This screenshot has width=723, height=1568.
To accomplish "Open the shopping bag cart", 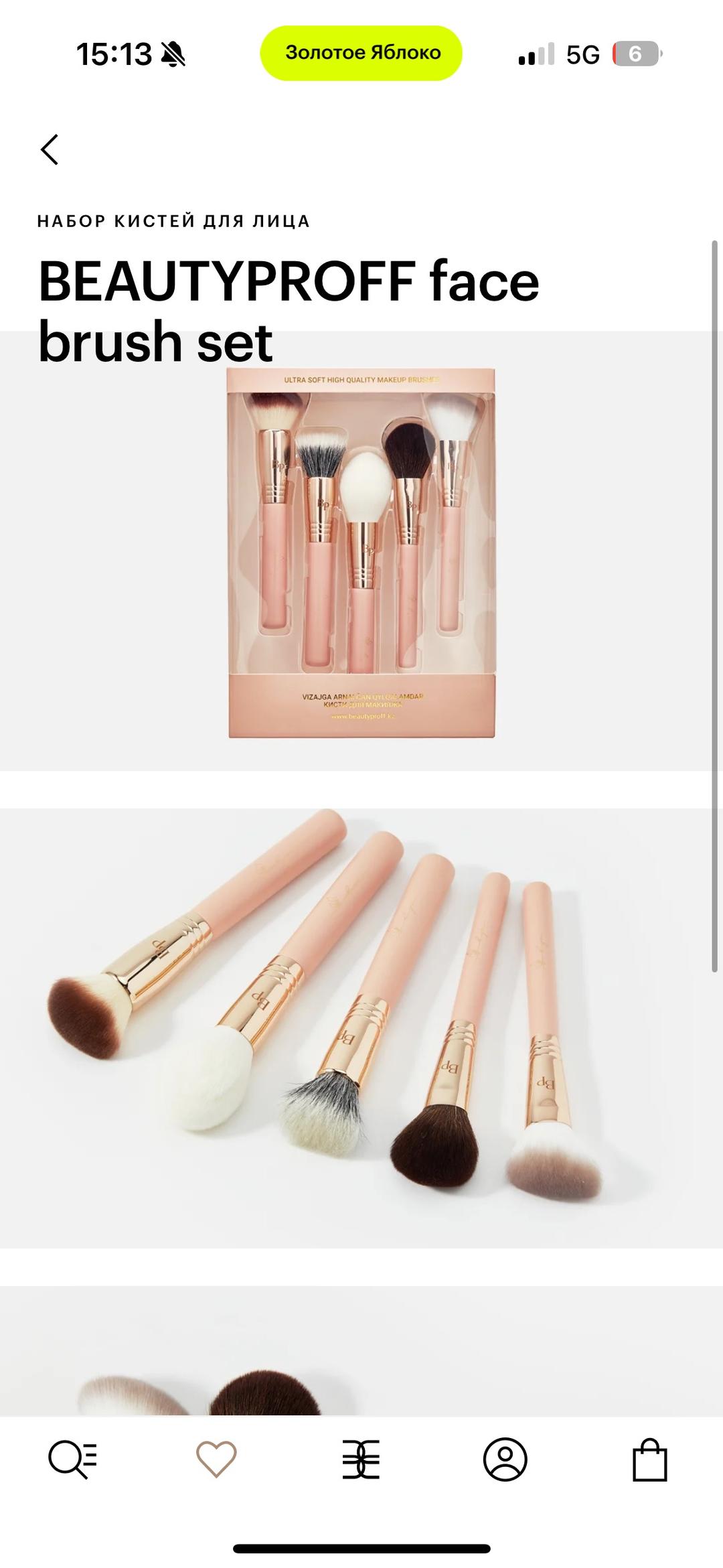I will coord(650,1459).
